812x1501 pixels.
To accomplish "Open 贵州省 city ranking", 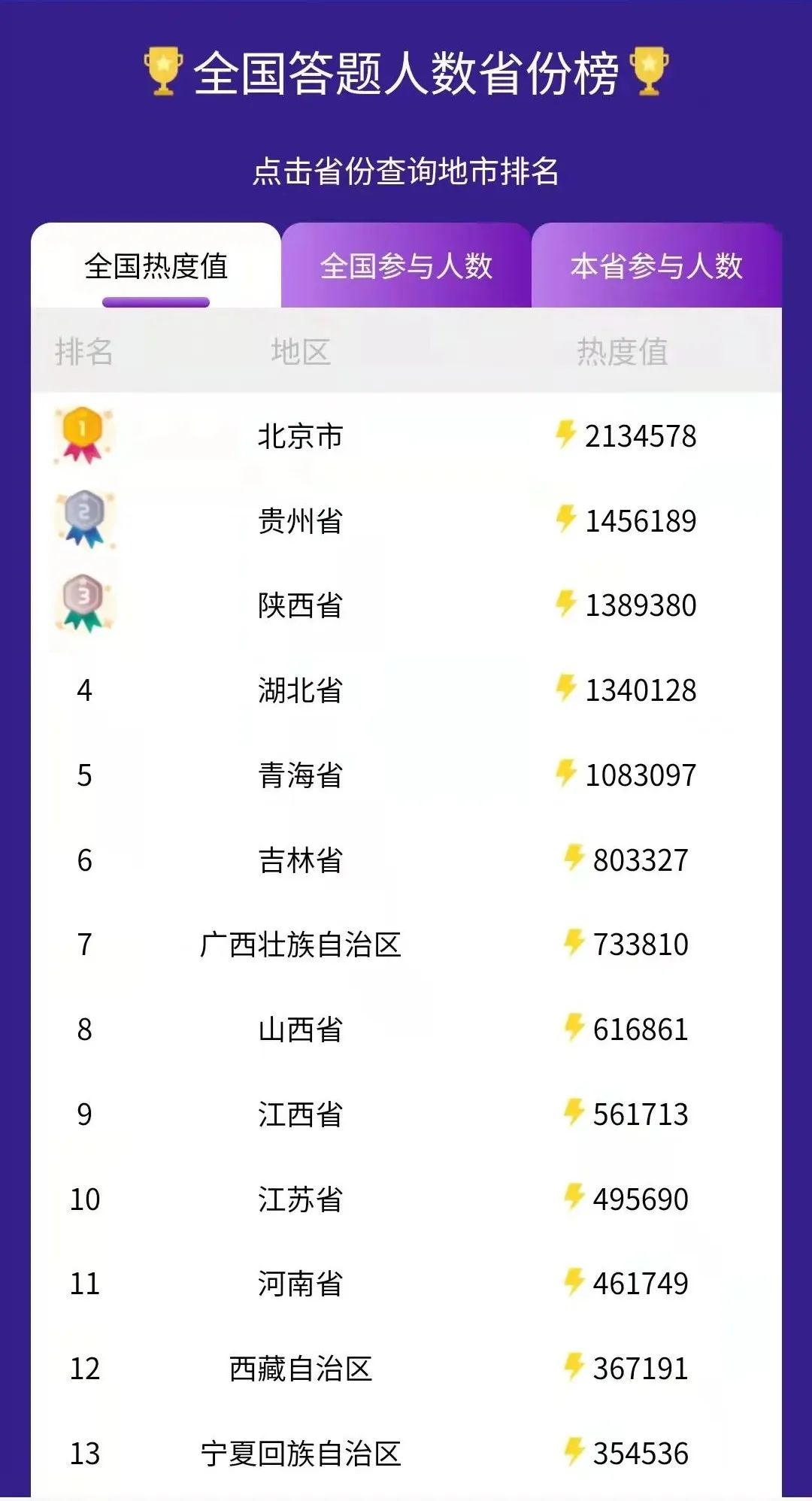I will click(301, 521).
